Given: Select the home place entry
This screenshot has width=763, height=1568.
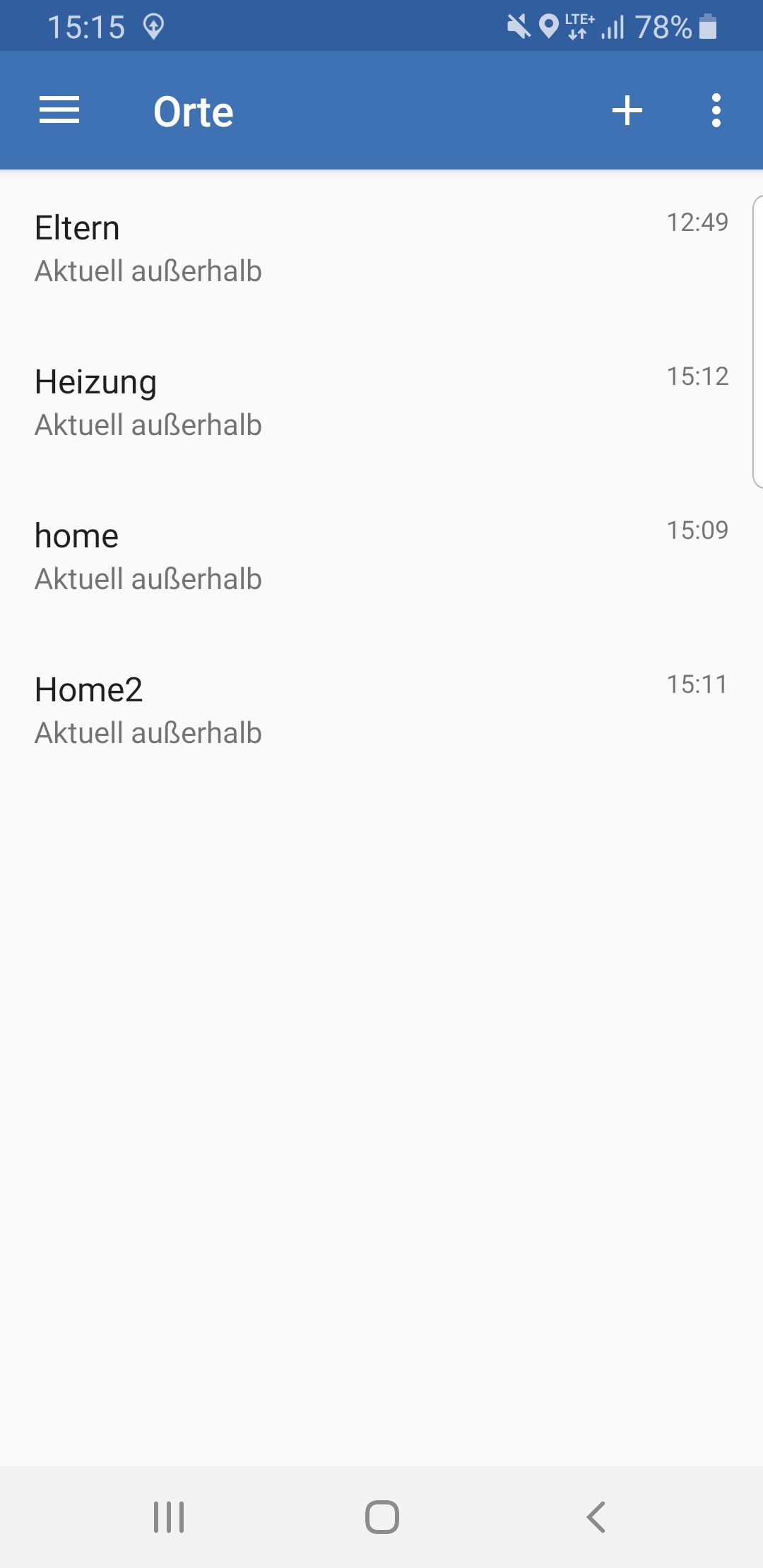Looking at the screenshot, I should click(x=381, y=556).
